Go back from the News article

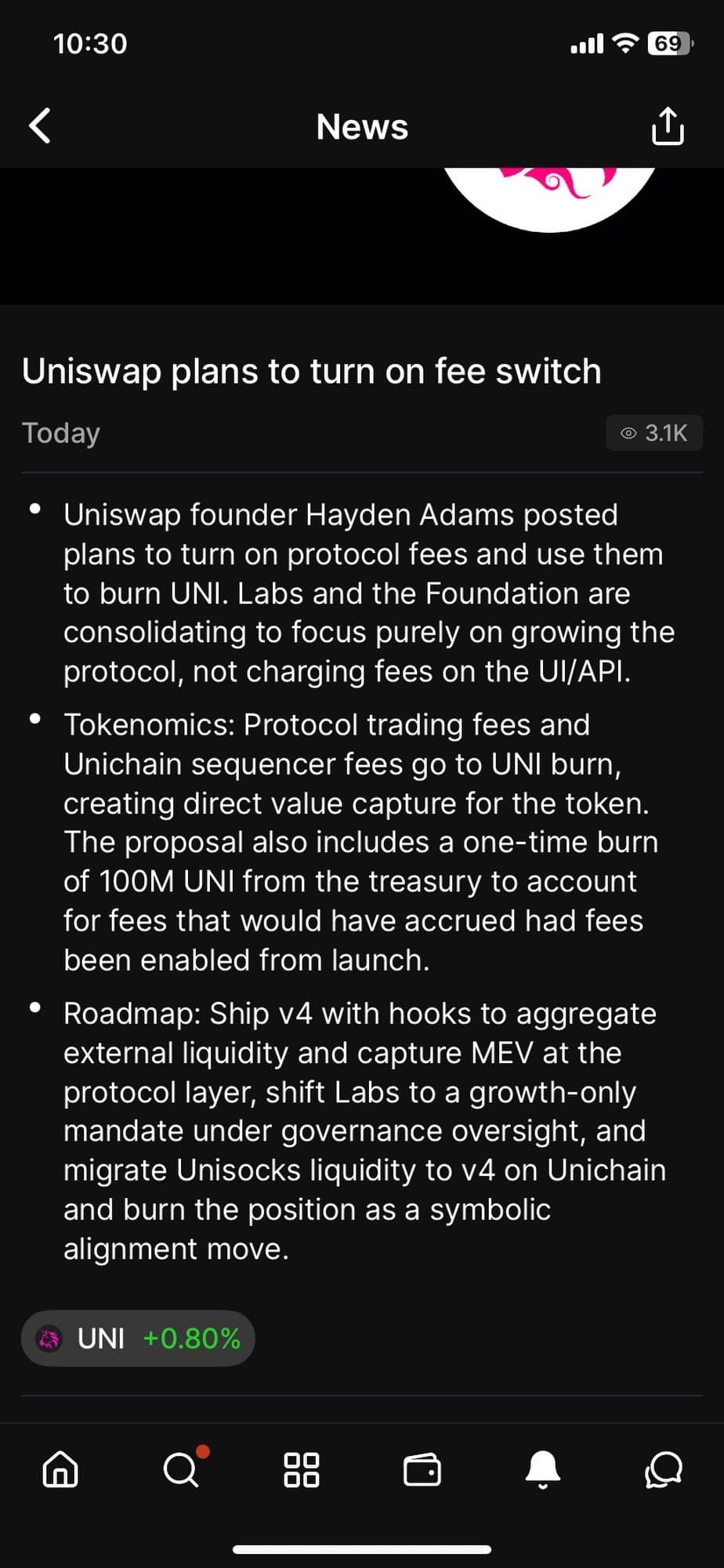coord(40,126)
